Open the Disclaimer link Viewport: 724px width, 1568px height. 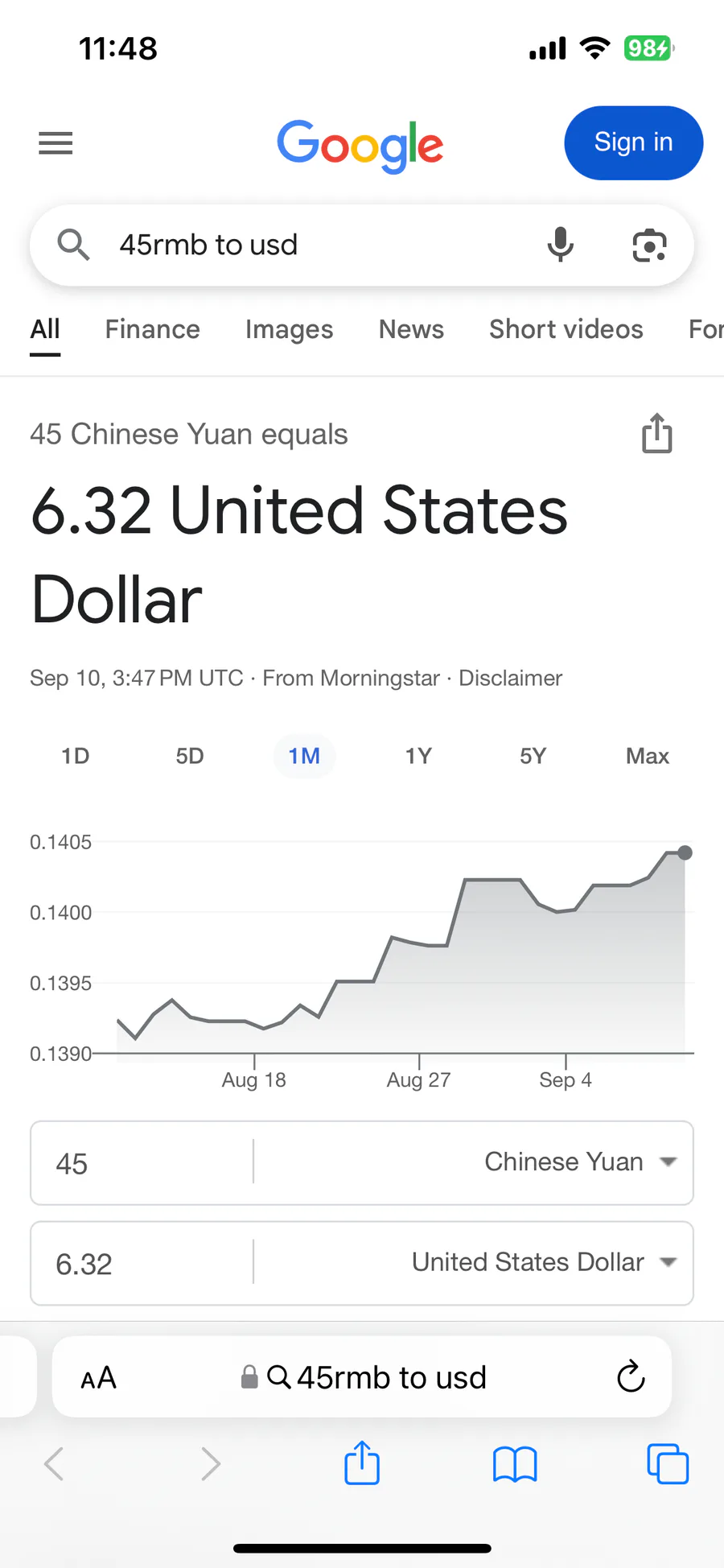tap(510, 678)
